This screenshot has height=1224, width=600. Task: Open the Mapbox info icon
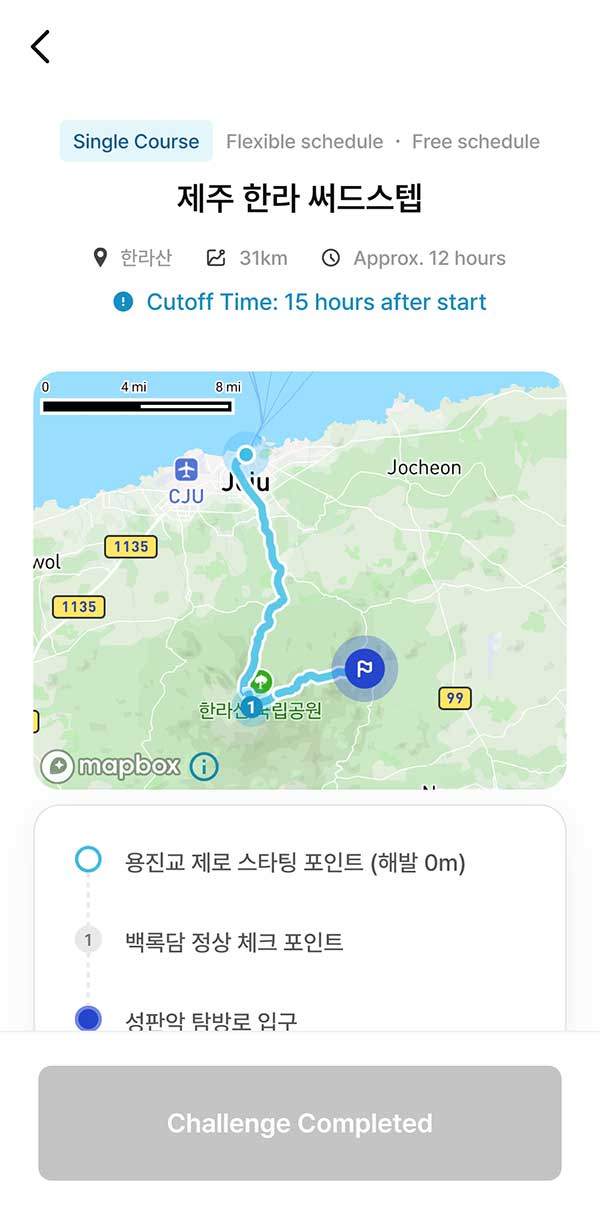203,767
